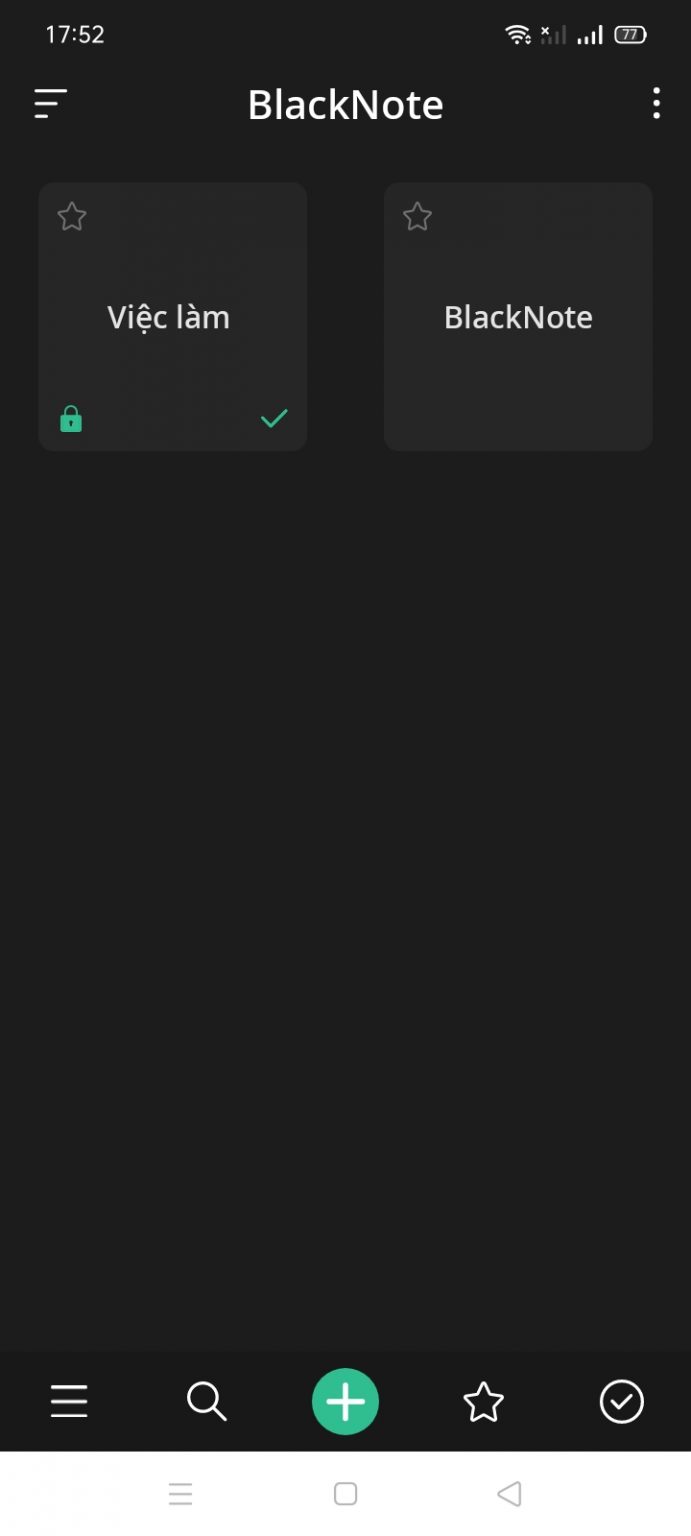Image resolution: width=691 pixels, height=1536 pixels.
Task: Go back using the system back button
Action: click(509, 1494)
